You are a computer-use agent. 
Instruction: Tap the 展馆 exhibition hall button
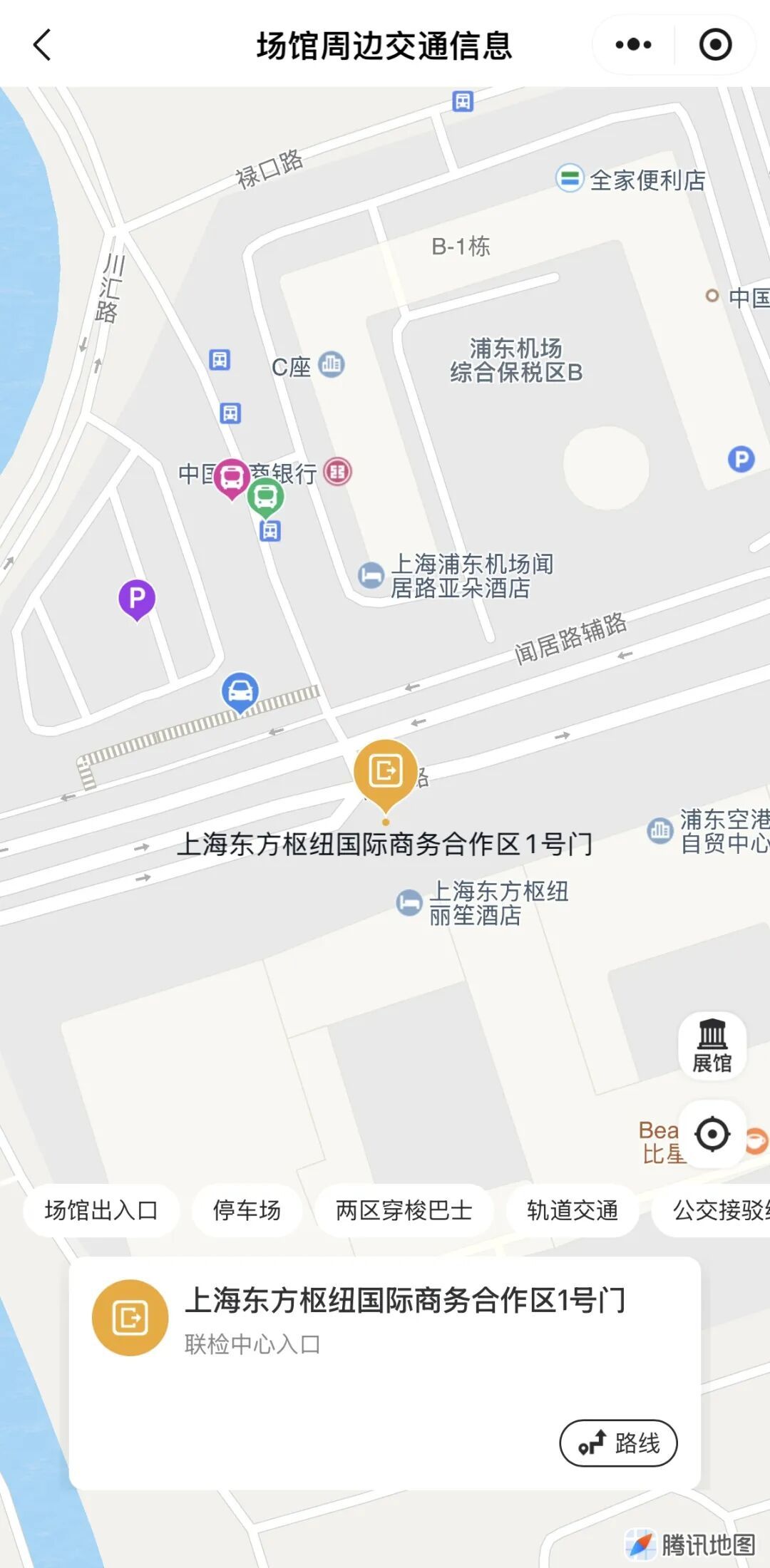(x=712, y=1046)
